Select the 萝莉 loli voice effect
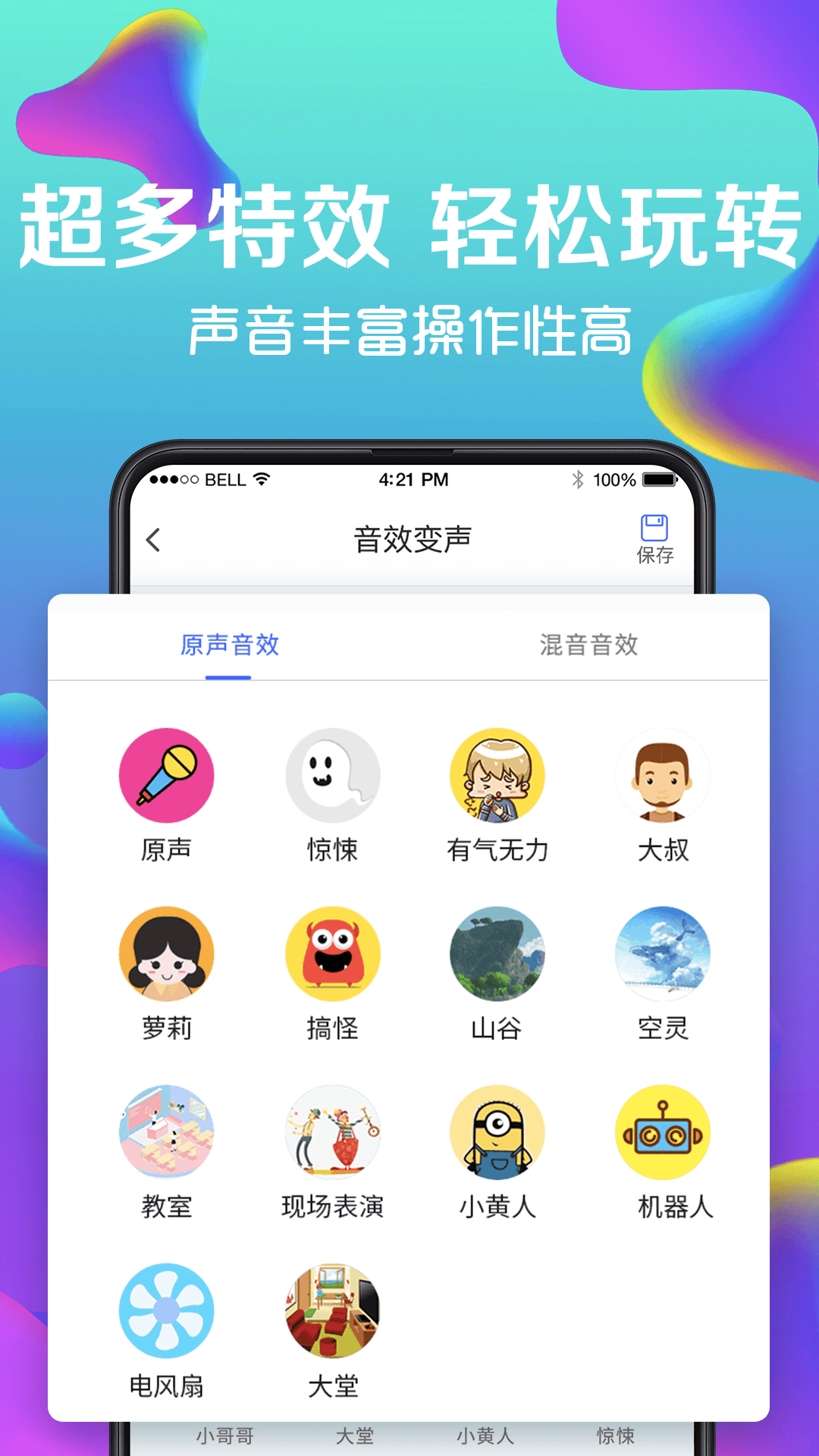This screenshot has width=819, height=1456. click(x=165, y=954)
